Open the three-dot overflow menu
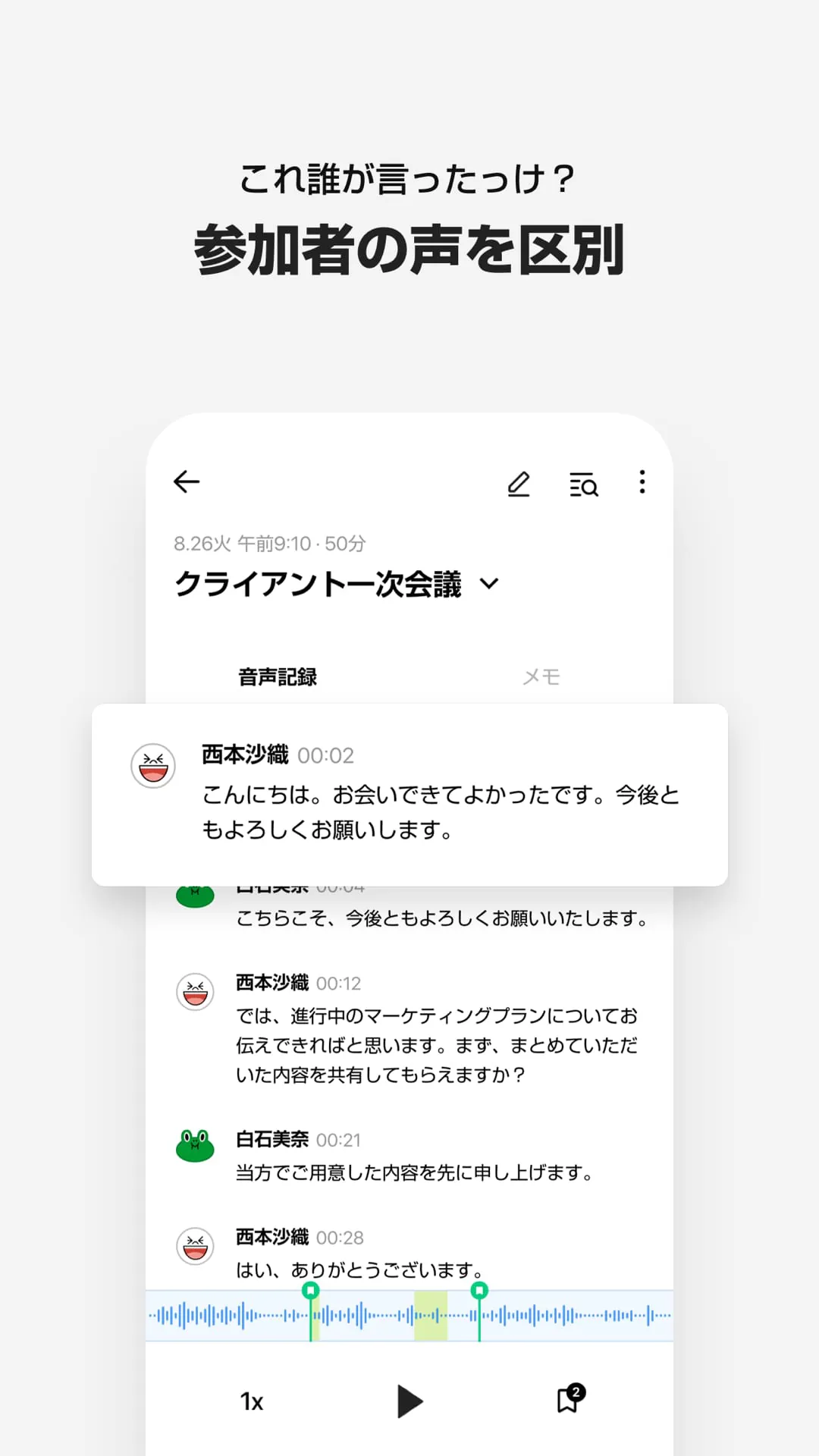The image size is (819, 1456). (642, 482)
